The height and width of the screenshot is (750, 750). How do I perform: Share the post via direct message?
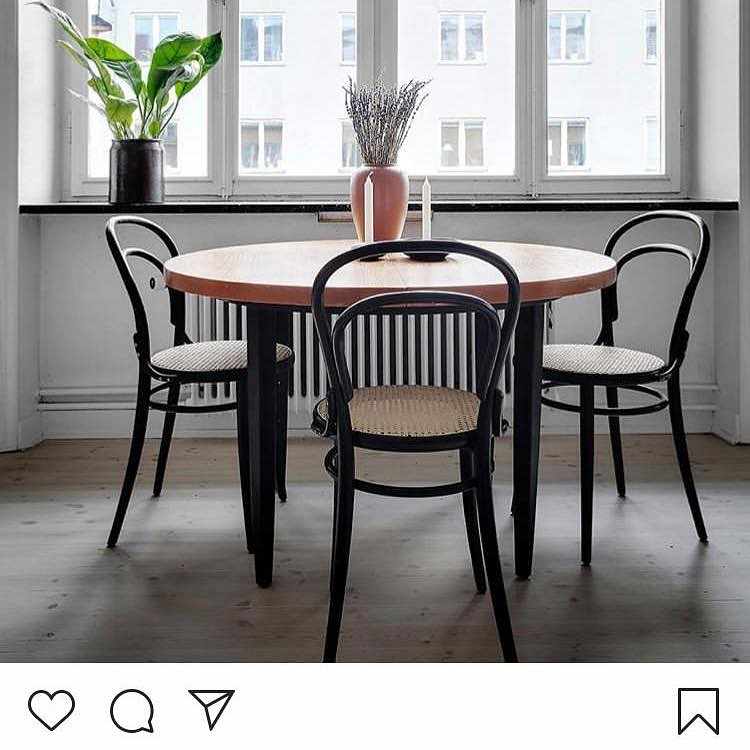[211, 708]
